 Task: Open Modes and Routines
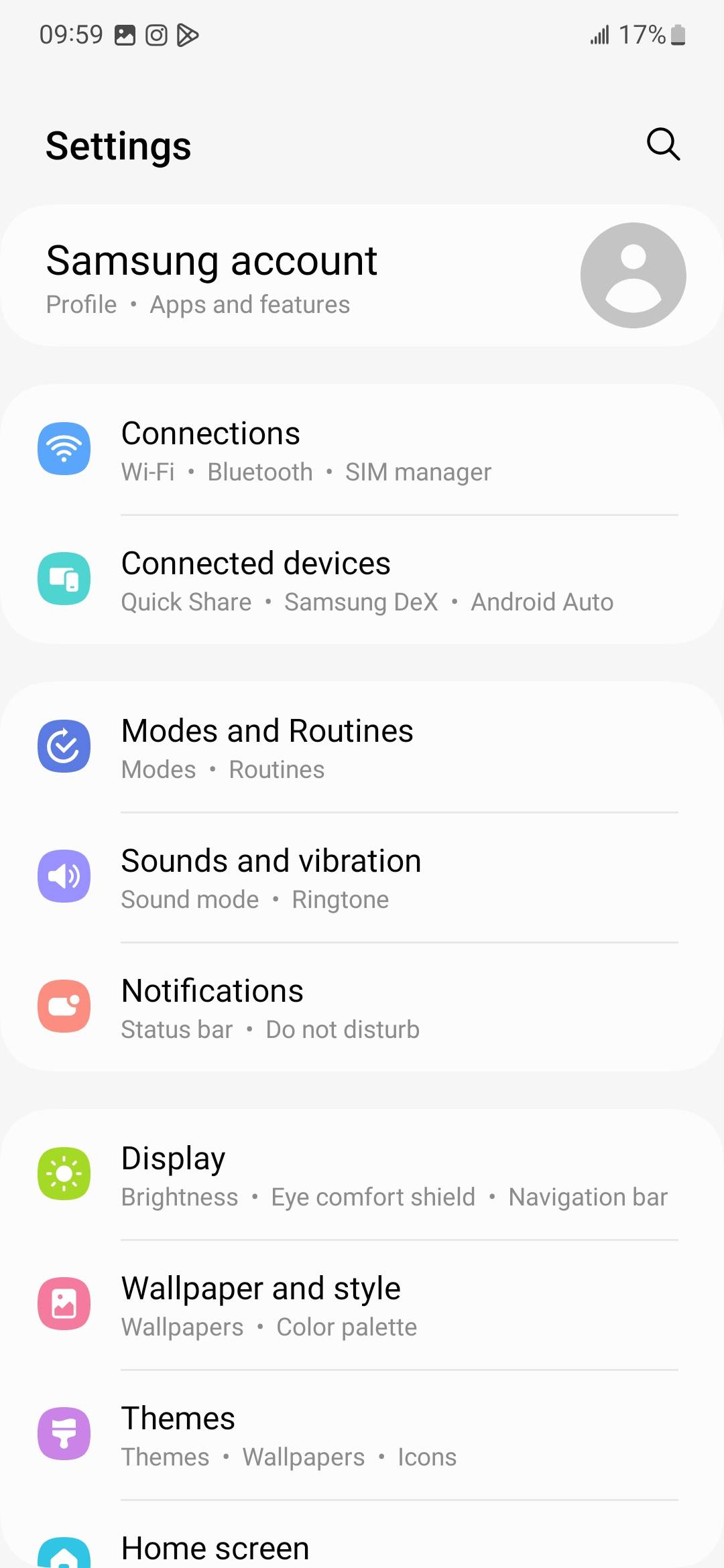362,747
